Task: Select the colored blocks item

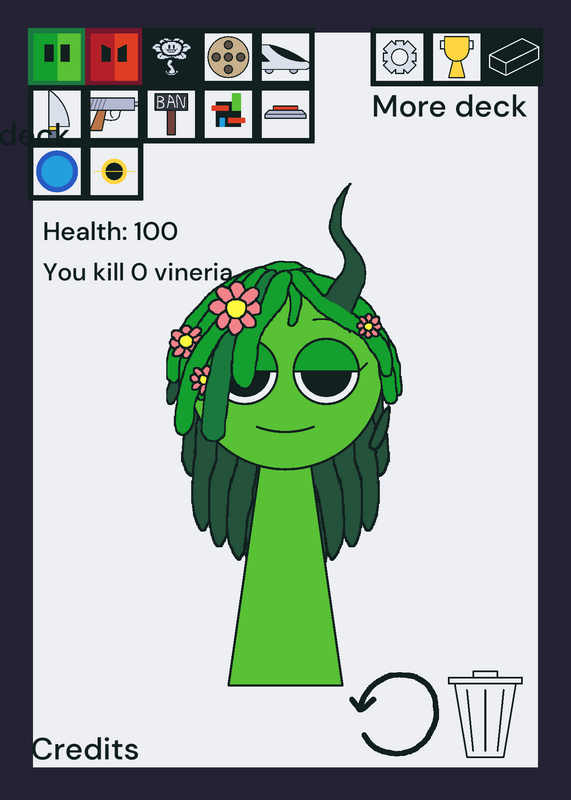Action: (x=228, y=114)
